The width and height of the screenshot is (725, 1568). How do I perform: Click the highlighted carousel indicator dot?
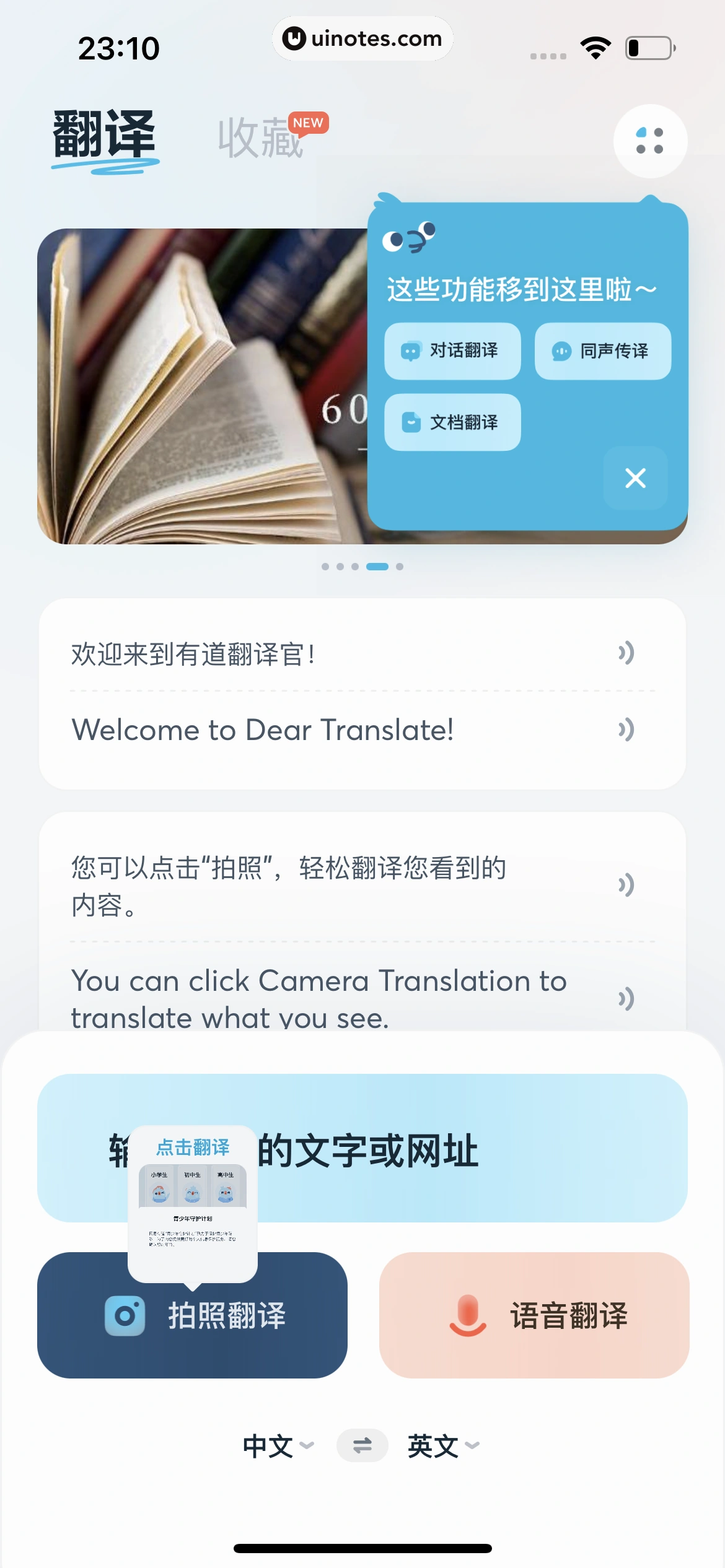(x=378, y=566)
